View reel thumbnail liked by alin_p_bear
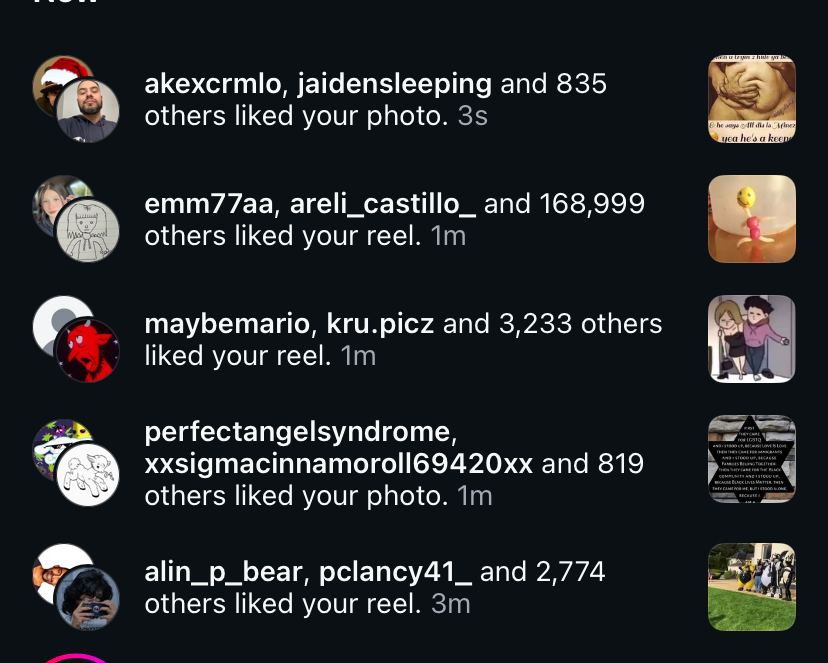This screenshot has width=828, height=663. coord(751,587)
